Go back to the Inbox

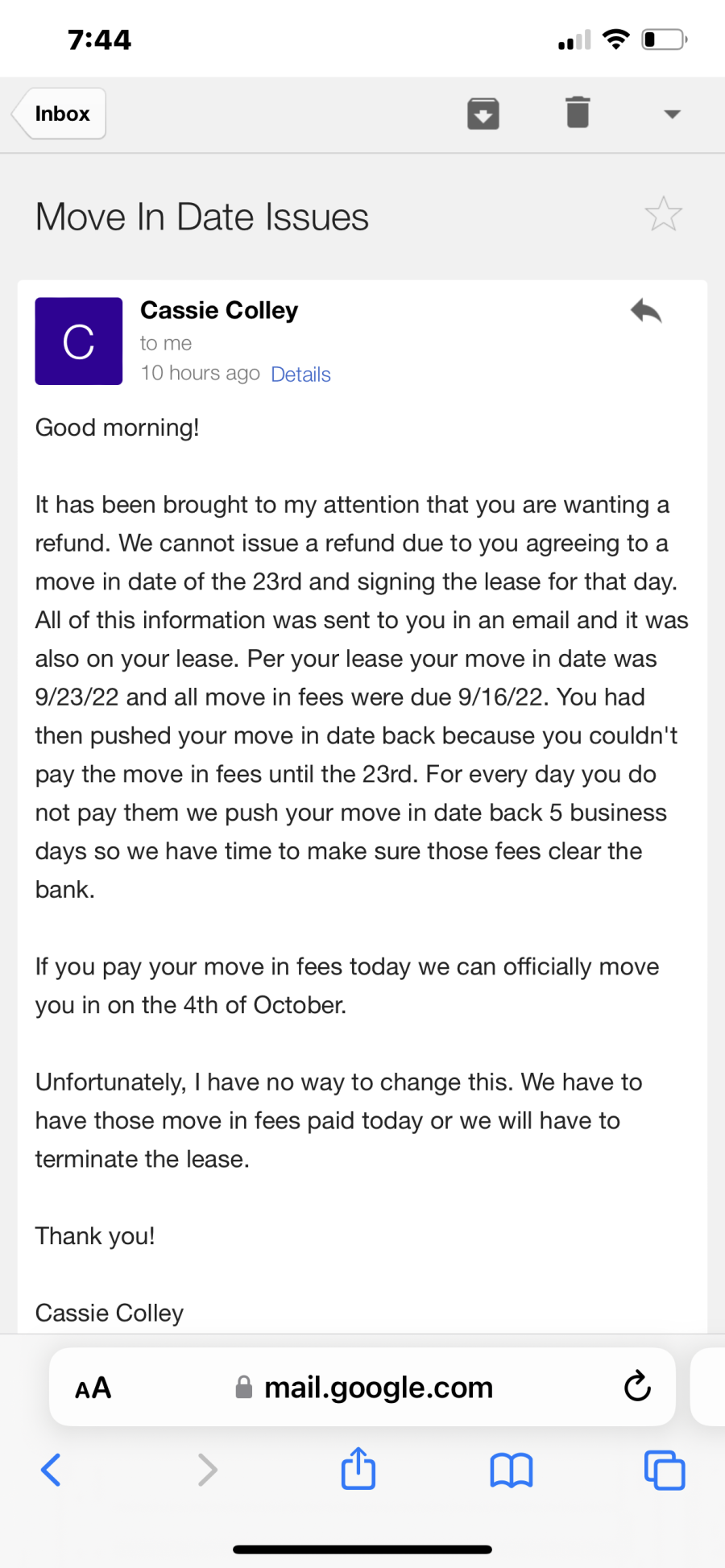[x=60, y=114]
